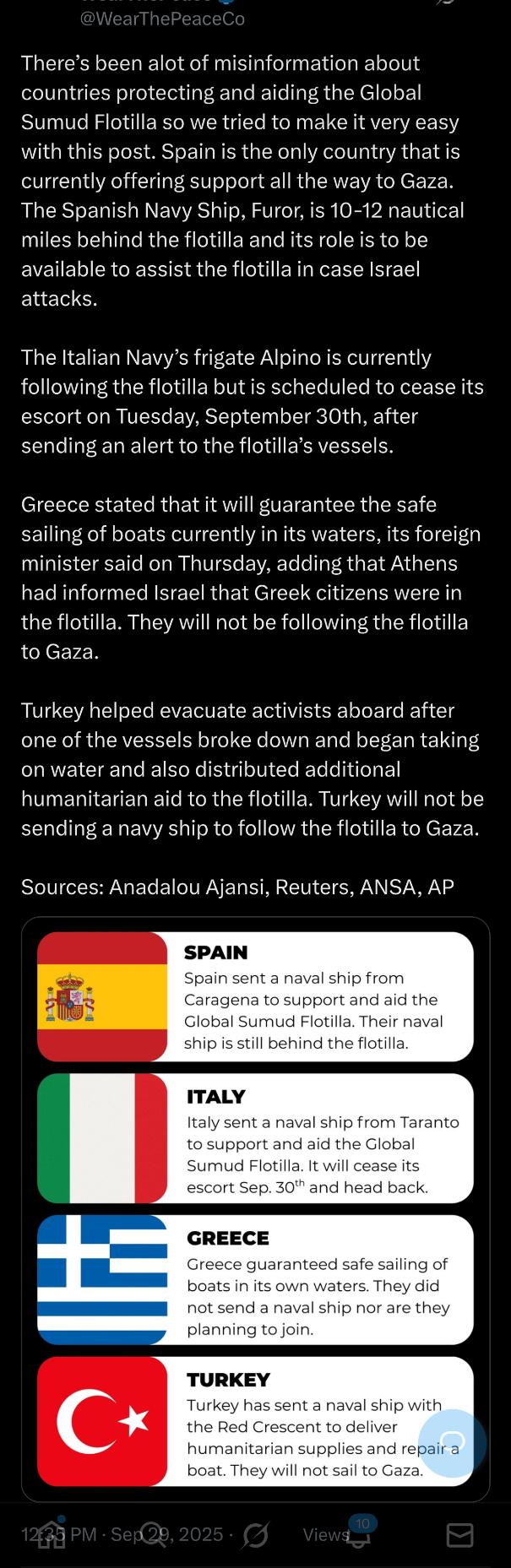This screenshot has width=511, height=1568.
Task: View the @WearThePeaceCo profile
Action: (x=162, y=19)
